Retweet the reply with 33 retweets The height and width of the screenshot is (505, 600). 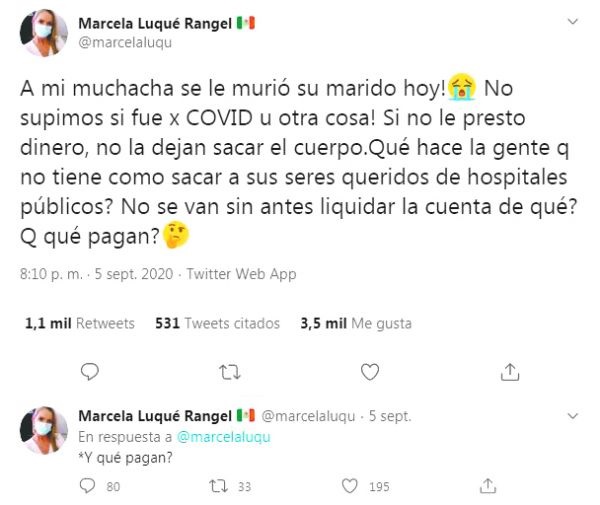tap(216, 487)
